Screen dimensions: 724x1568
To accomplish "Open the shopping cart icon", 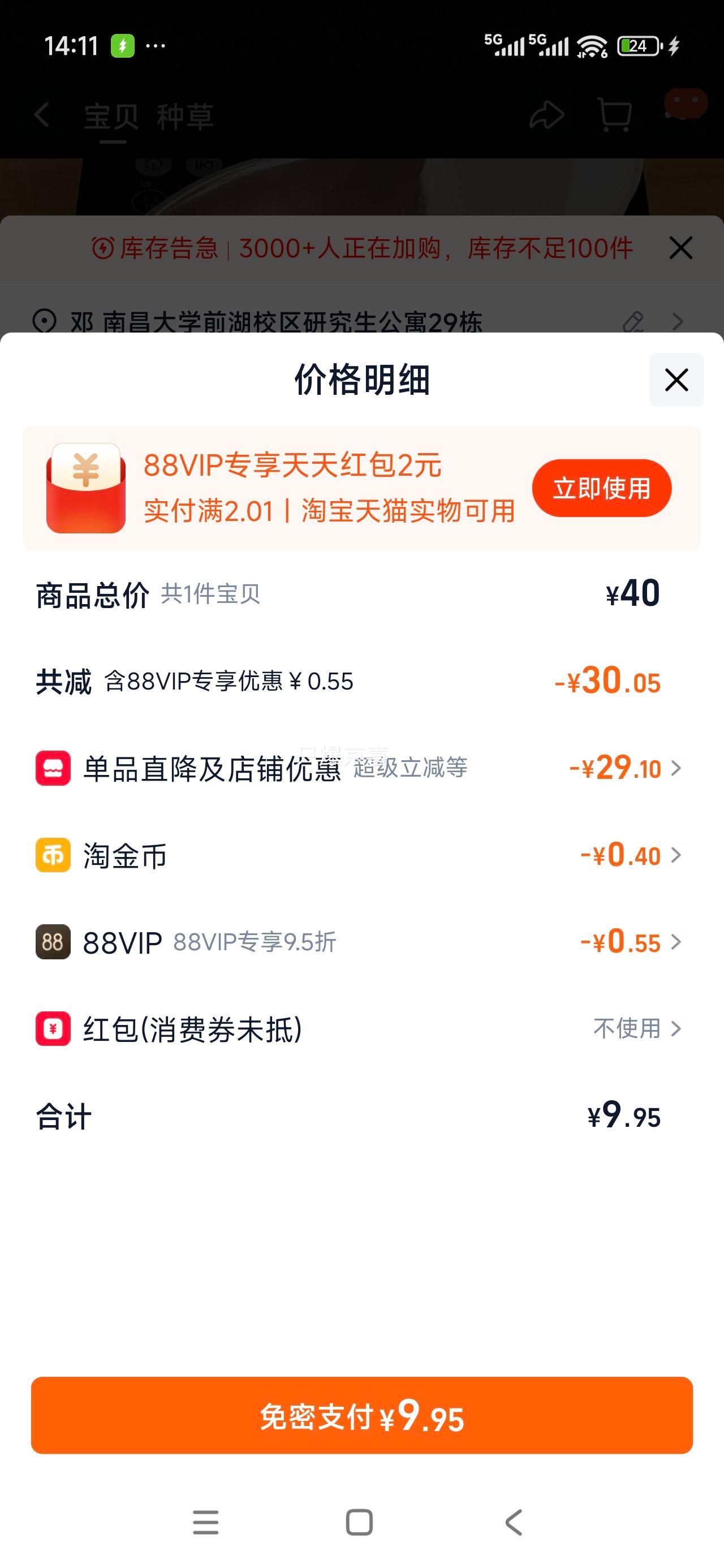I will click(615, 114).
